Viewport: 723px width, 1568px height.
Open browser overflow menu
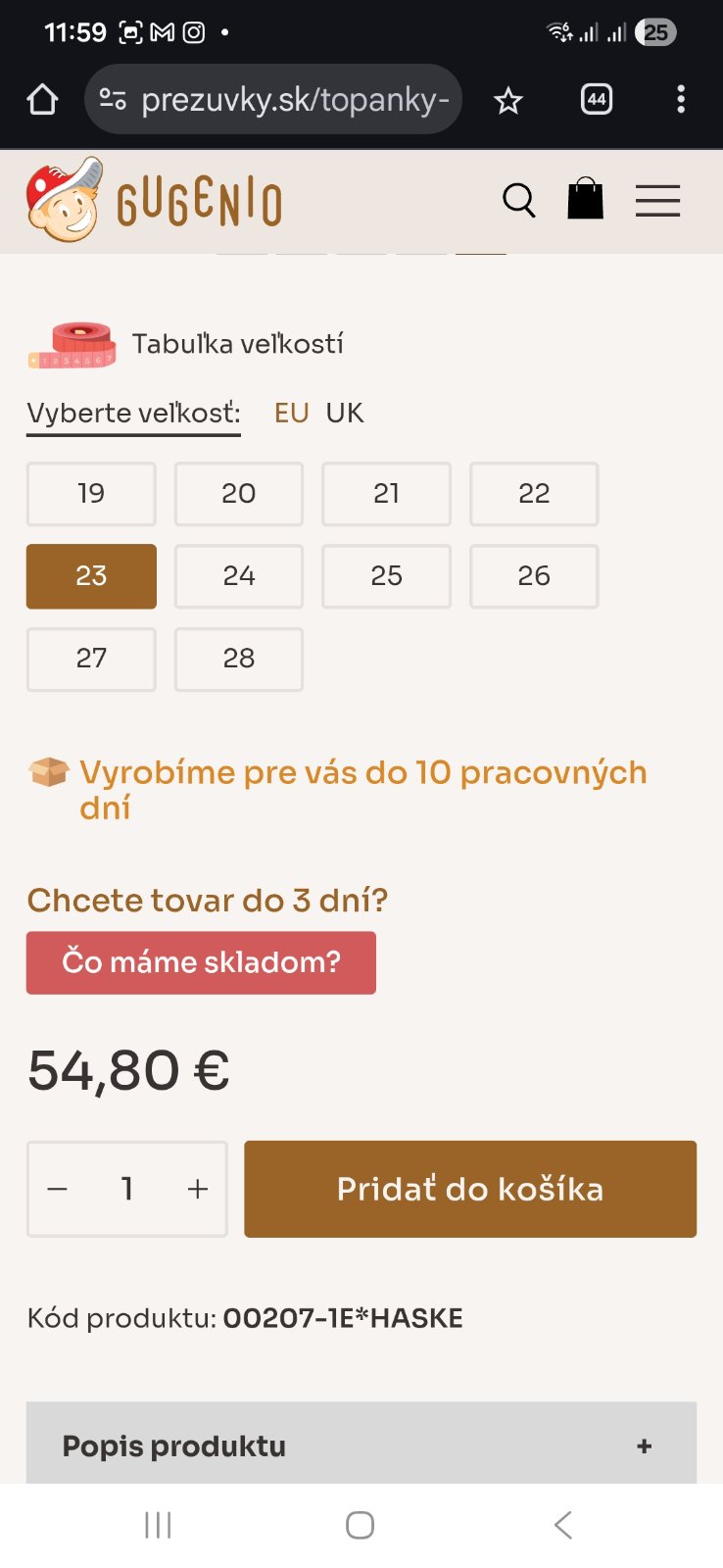click(x=681, y=99)
